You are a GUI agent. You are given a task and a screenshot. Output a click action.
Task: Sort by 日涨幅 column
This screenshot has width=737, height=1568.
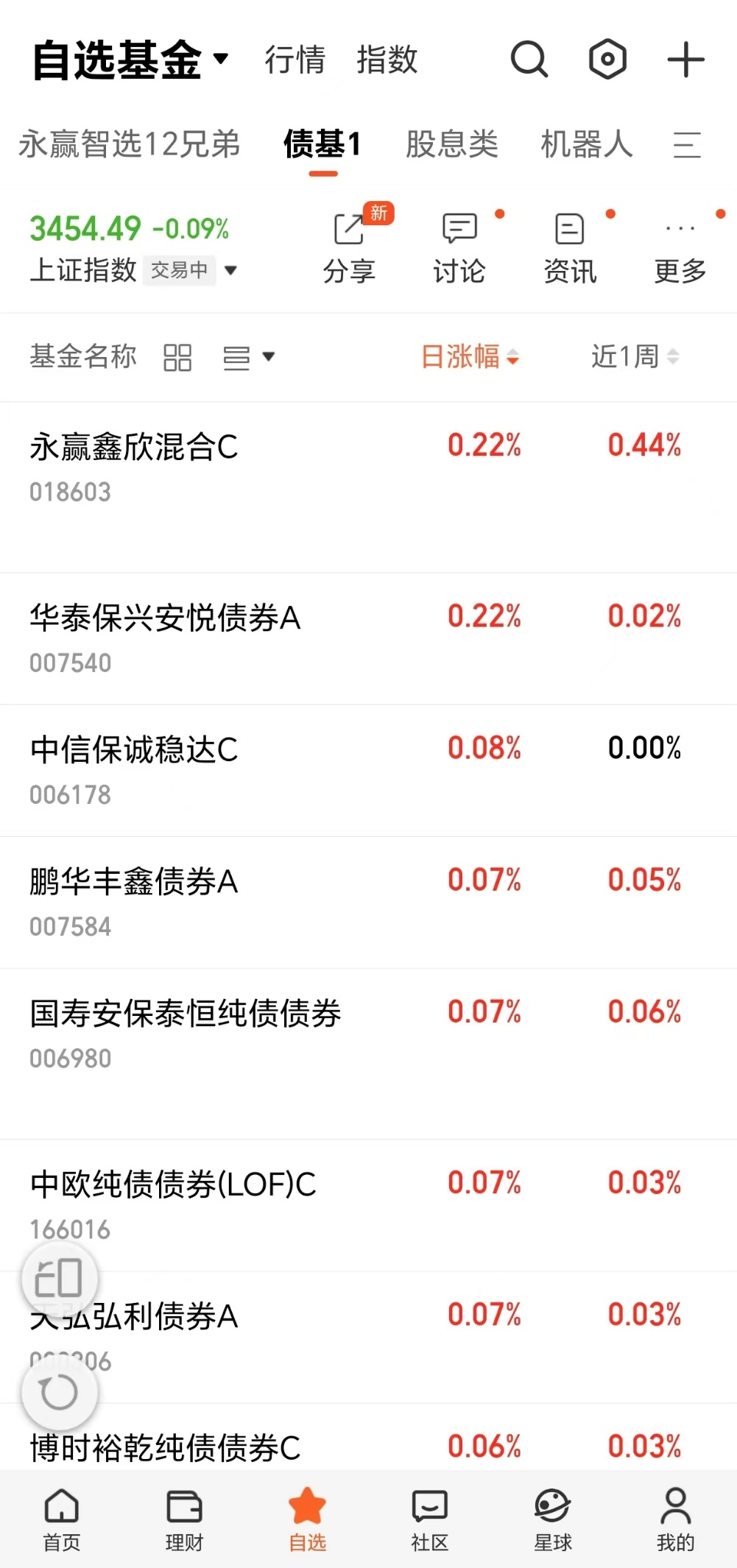(x=470, y=357)
